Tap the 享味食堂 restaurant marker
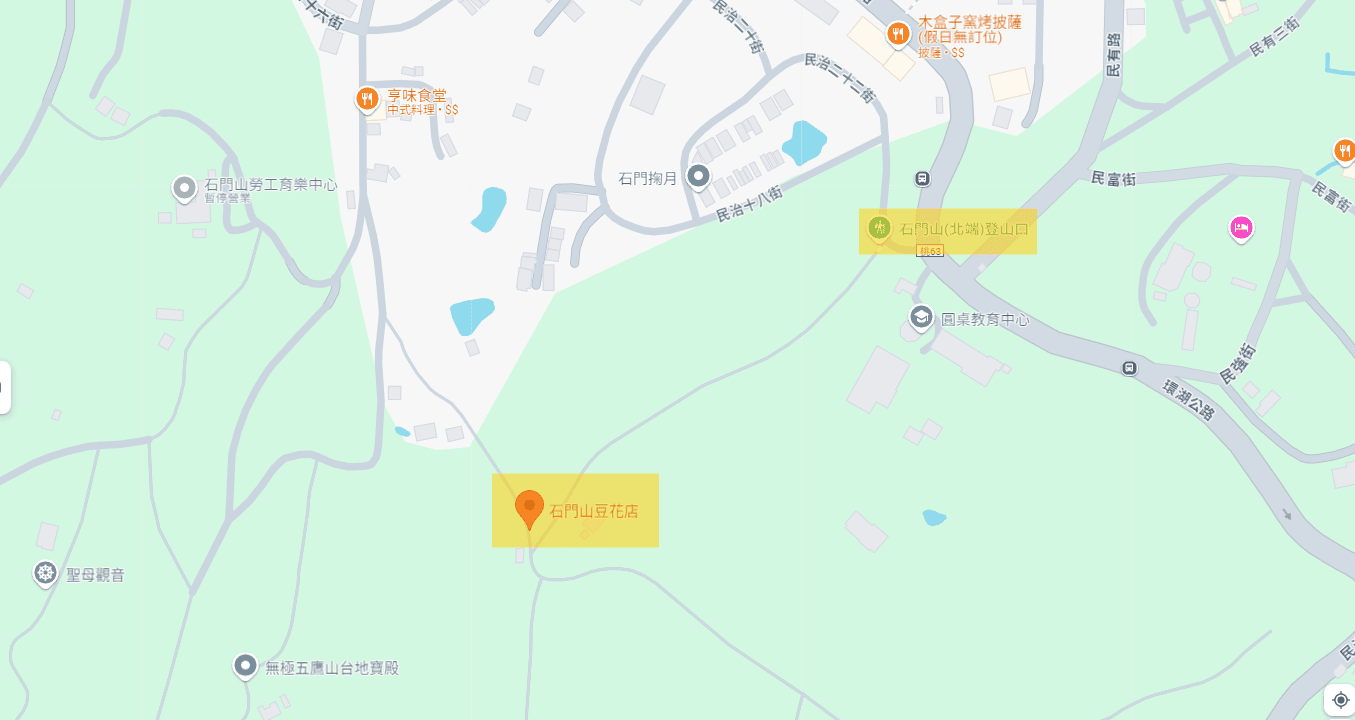 pyautogui.click(x=367, y=98)
